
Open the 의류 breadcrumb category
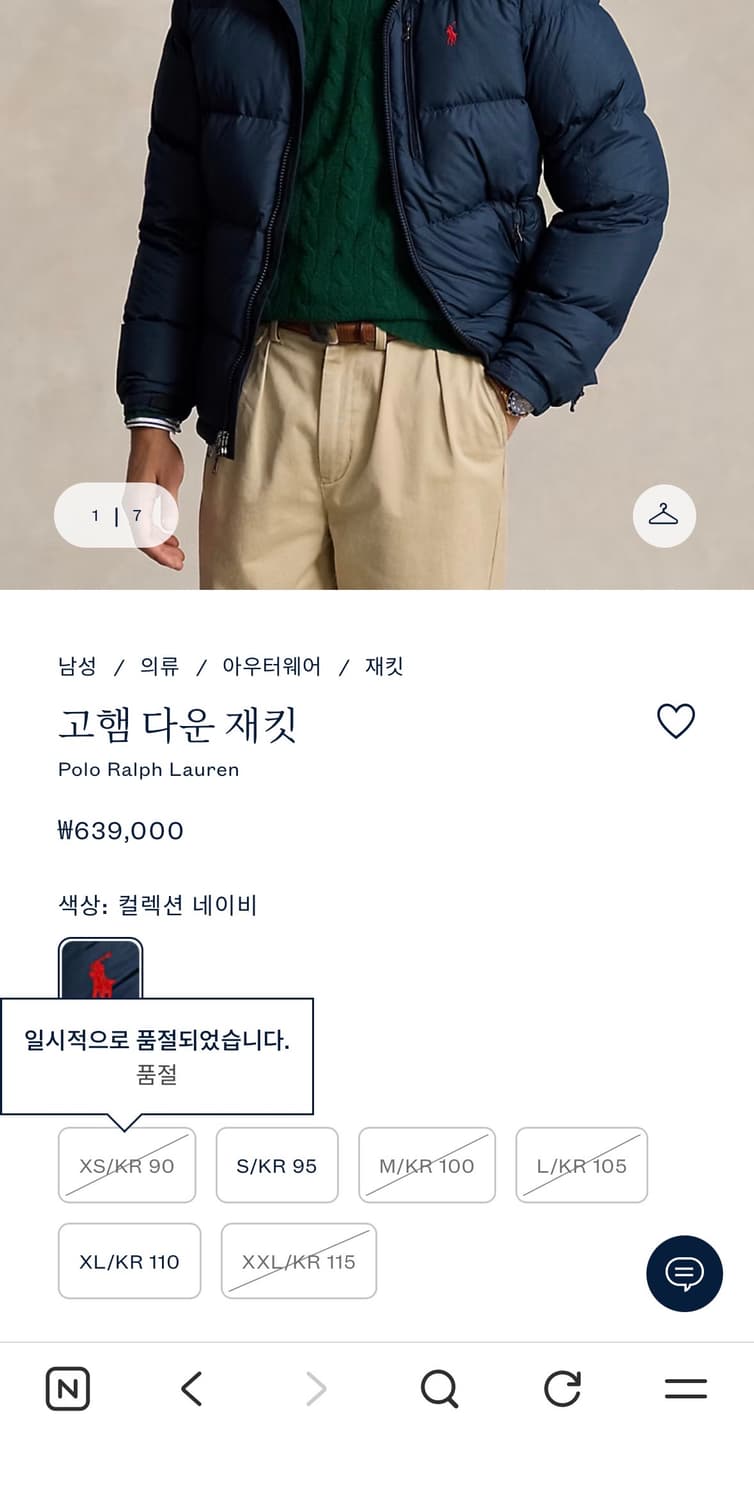coord(155,665)
